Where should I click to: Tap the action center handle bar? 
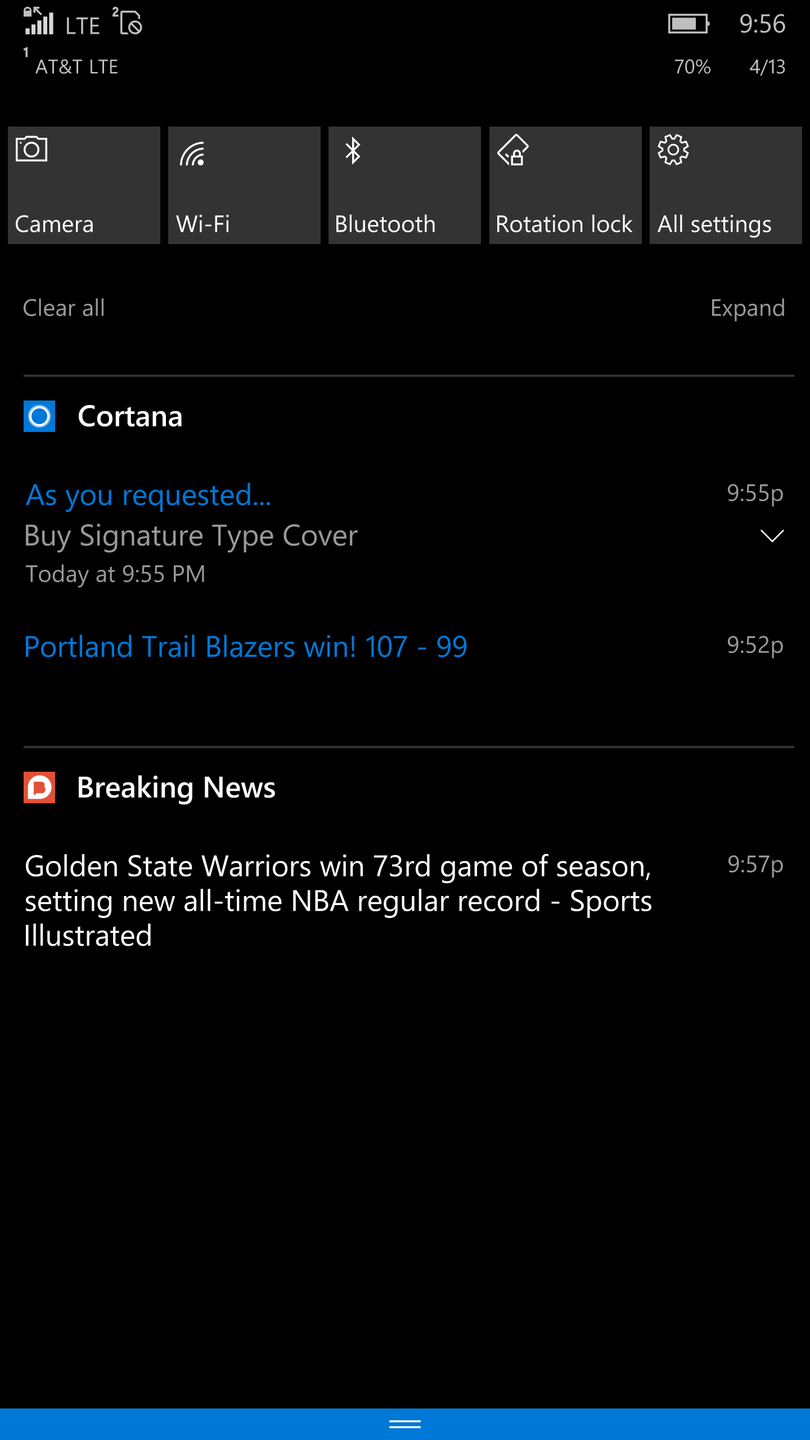tap(405, 1424)
